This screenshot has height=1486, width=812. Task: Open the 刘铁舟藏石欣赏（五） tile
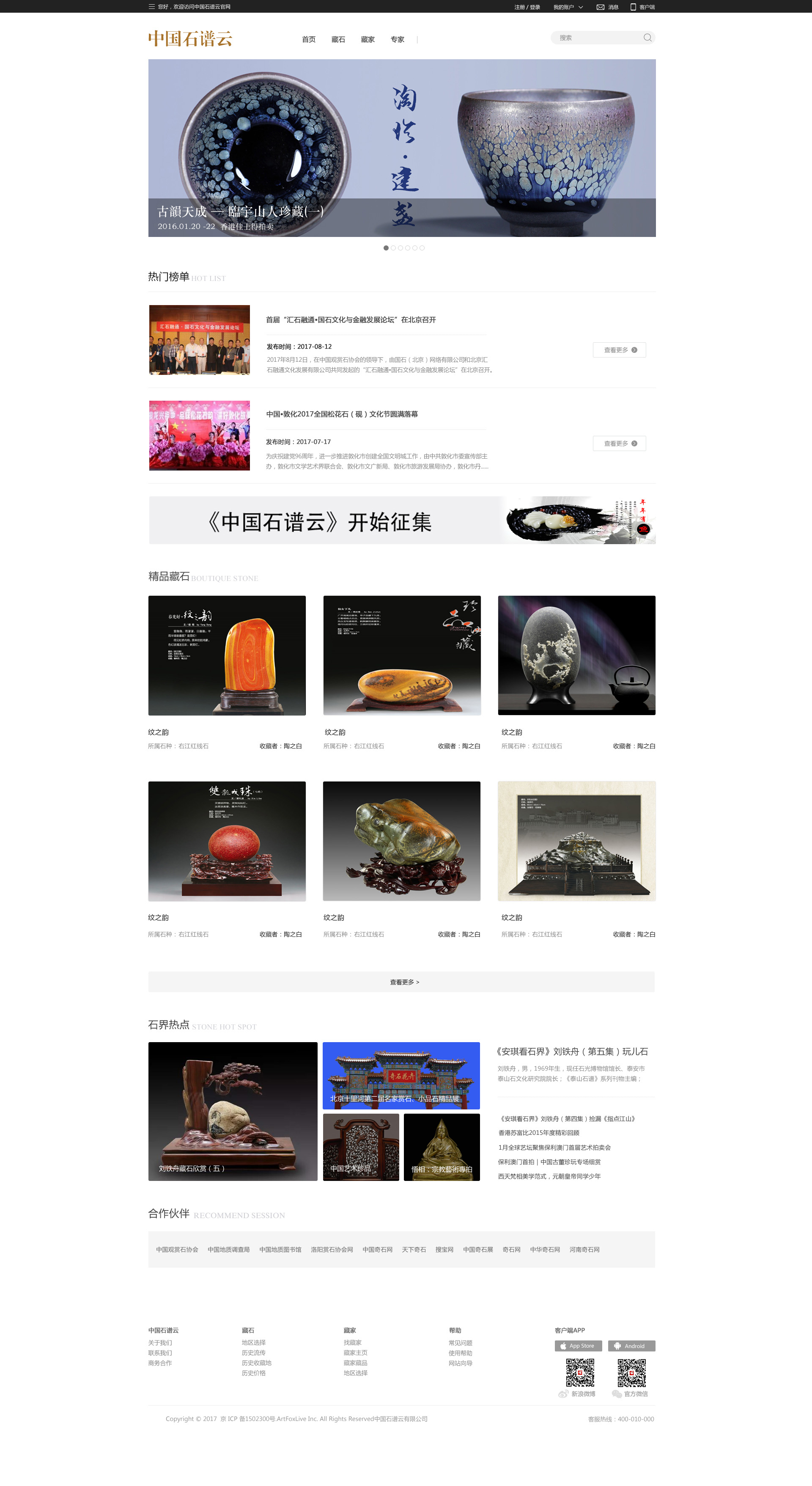(x=233, y=1111)
